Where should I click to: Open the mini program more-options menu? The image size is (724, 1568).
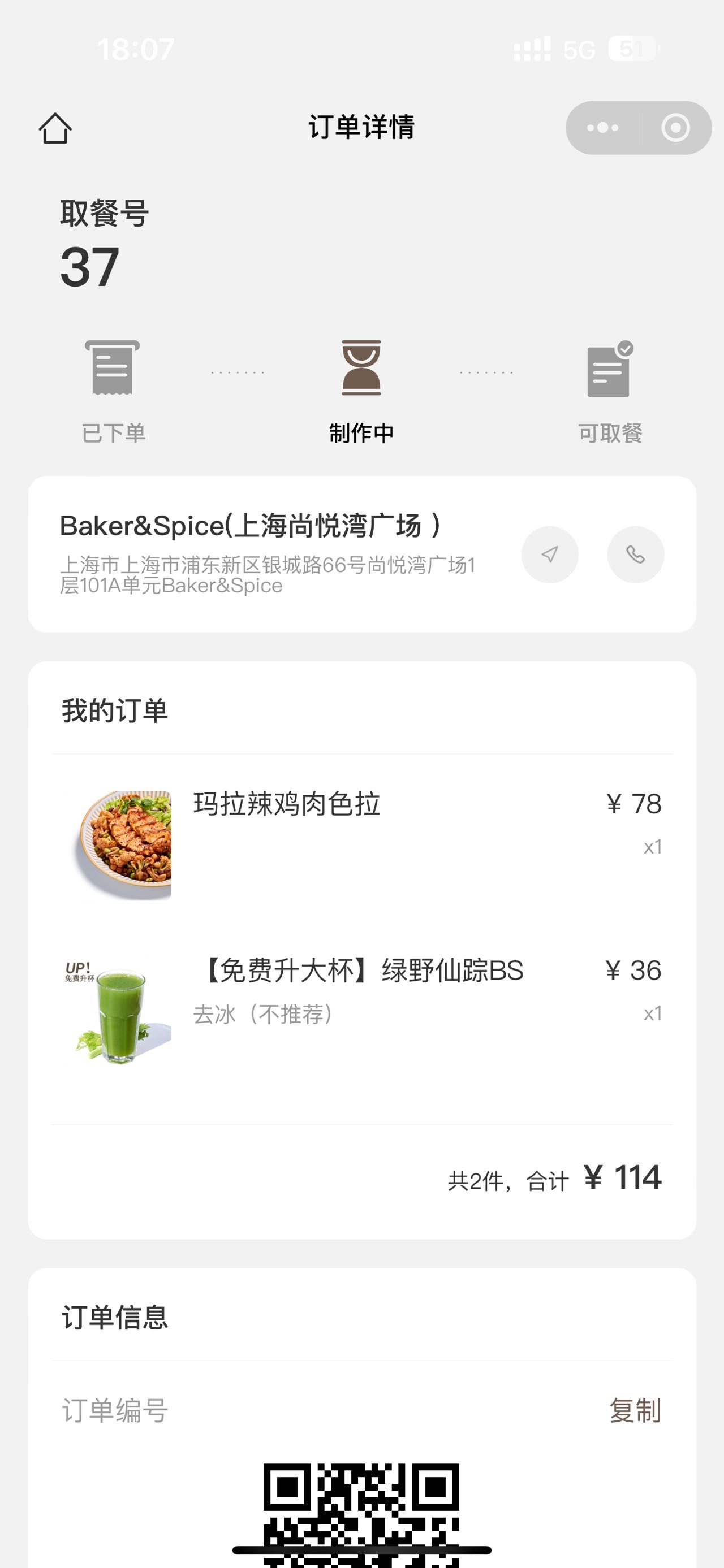click(602, 128)
